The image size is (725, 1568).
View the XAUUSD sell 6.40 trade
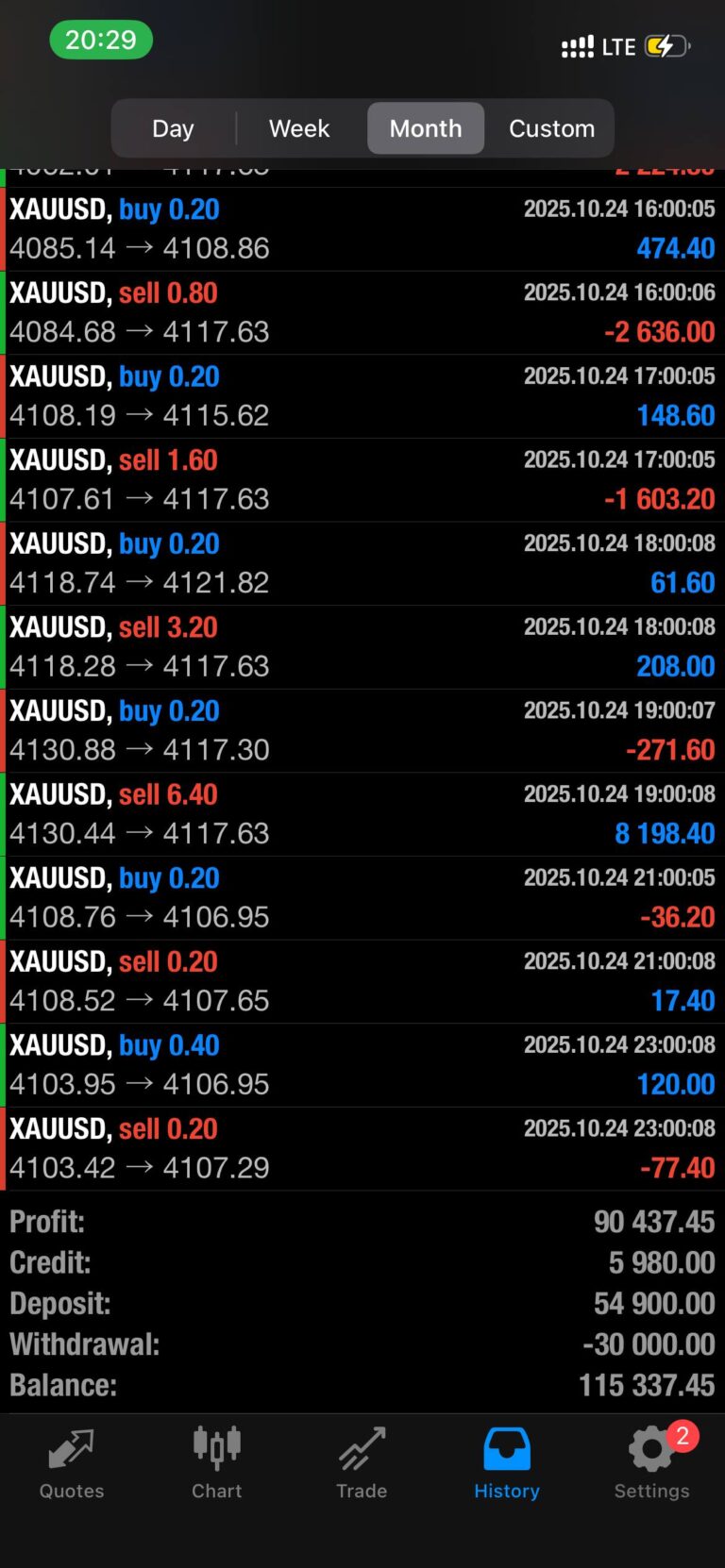362,813
